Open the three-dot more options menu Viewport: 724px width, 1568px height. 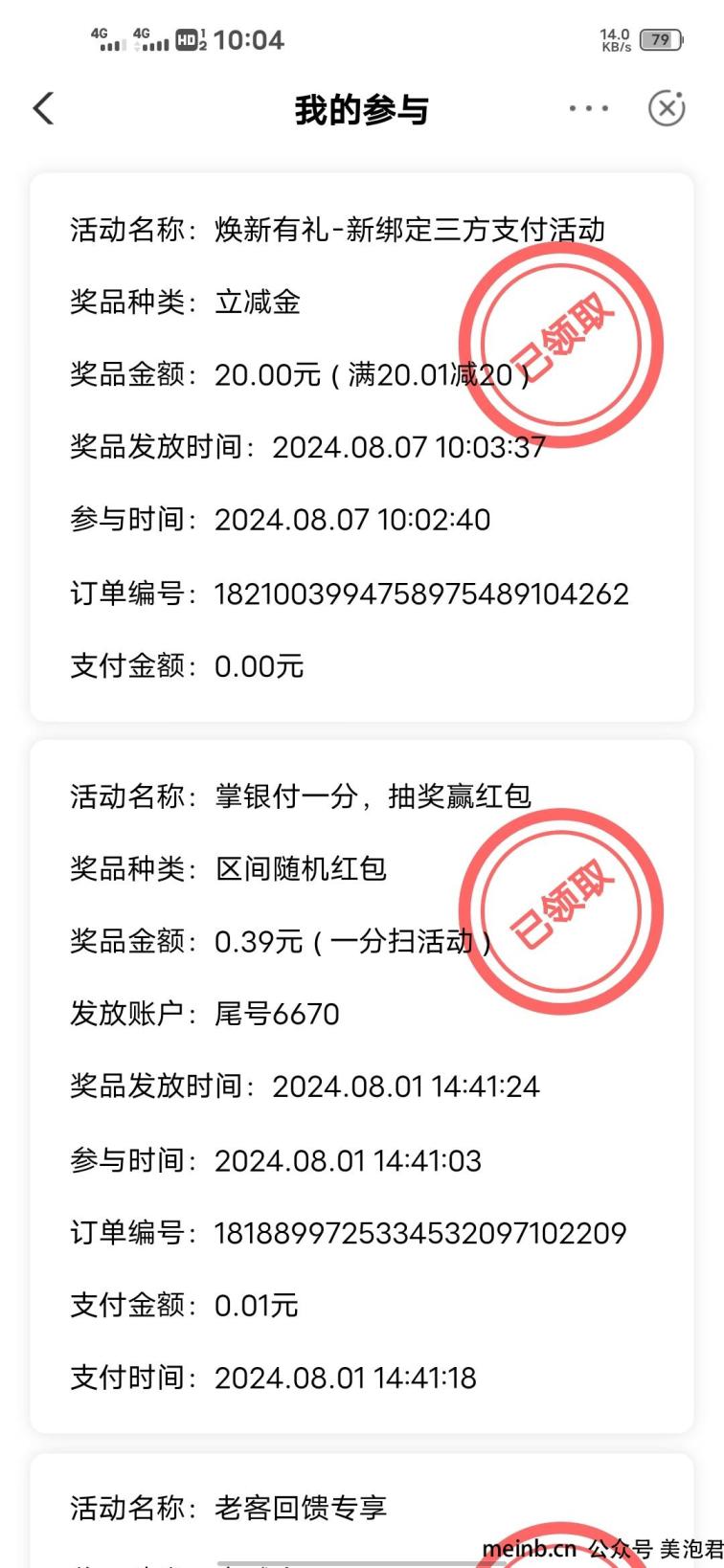point(589,108)
